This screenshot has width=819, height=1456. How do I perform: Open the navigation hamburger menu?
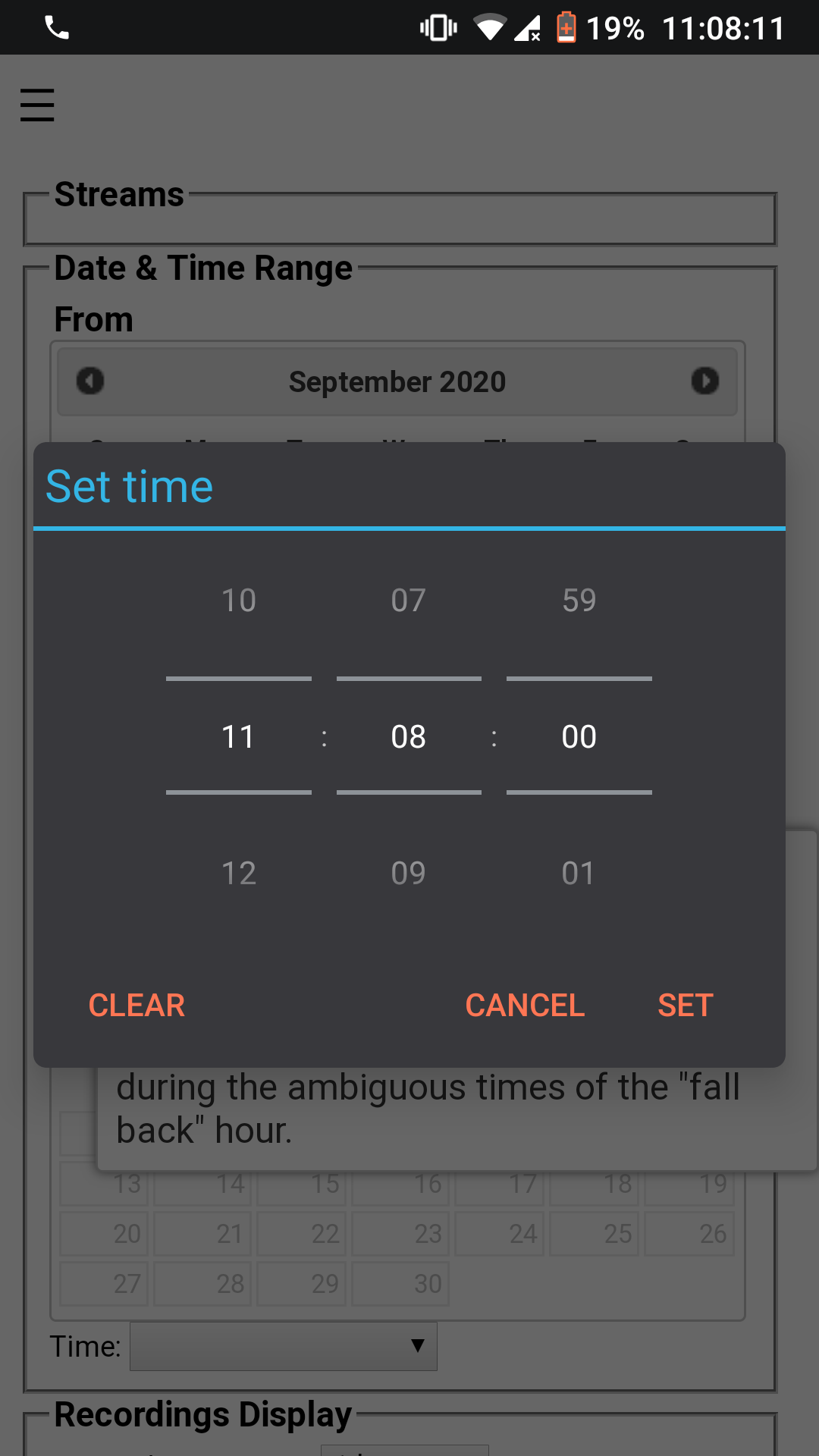[x=36, y=105]
